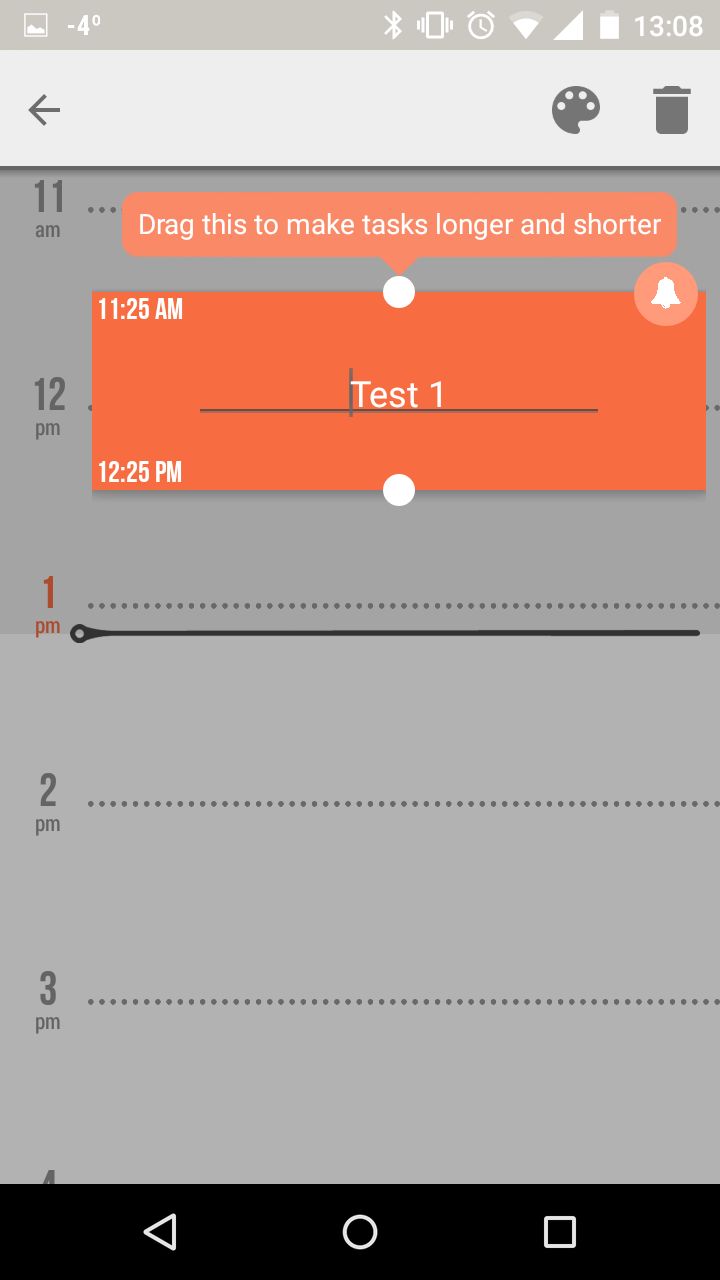Tap the bottom resize handle of the task
Viewport: 720px width, 1280px height.
click(399, 490)
